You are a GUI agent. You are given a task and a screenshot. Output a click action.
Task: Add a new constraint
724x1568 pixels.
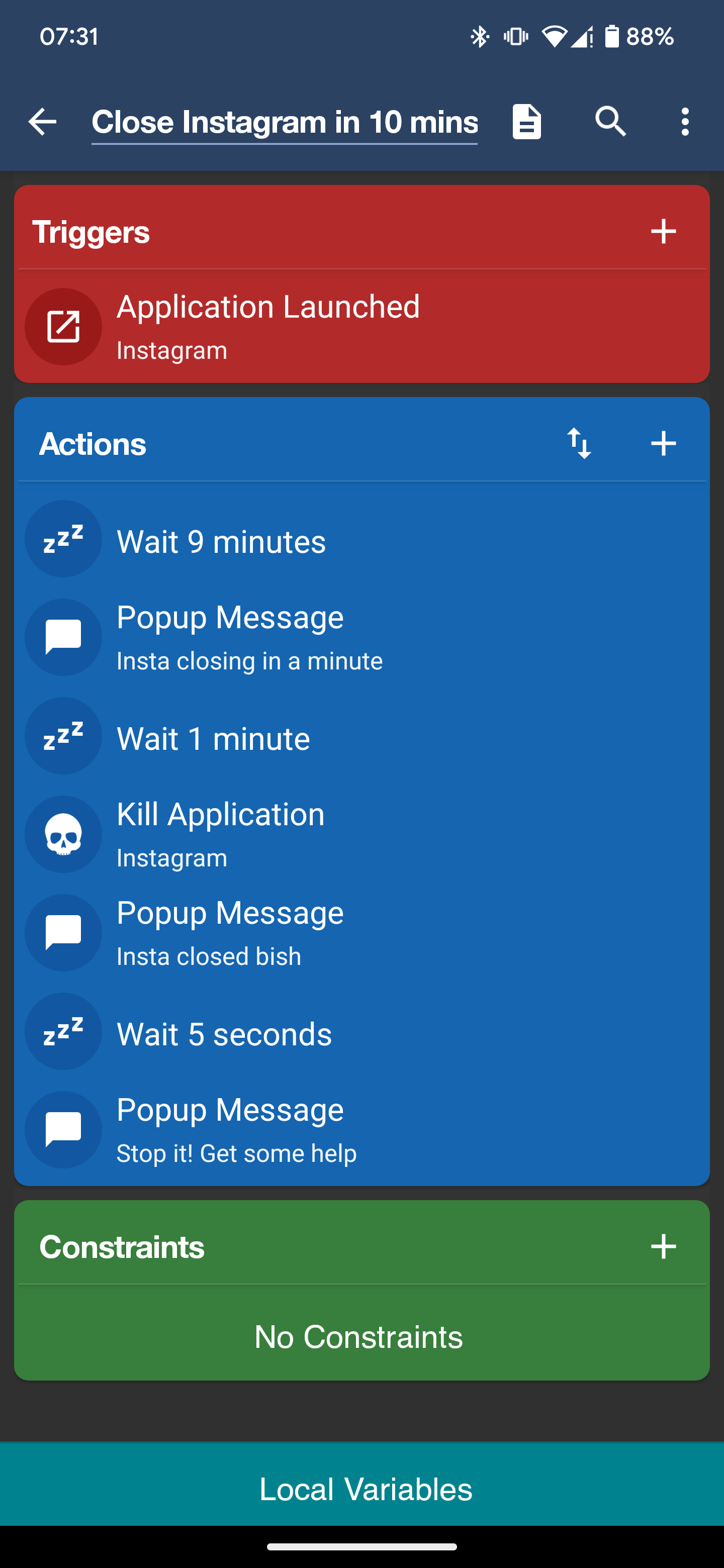[663, 1247]
